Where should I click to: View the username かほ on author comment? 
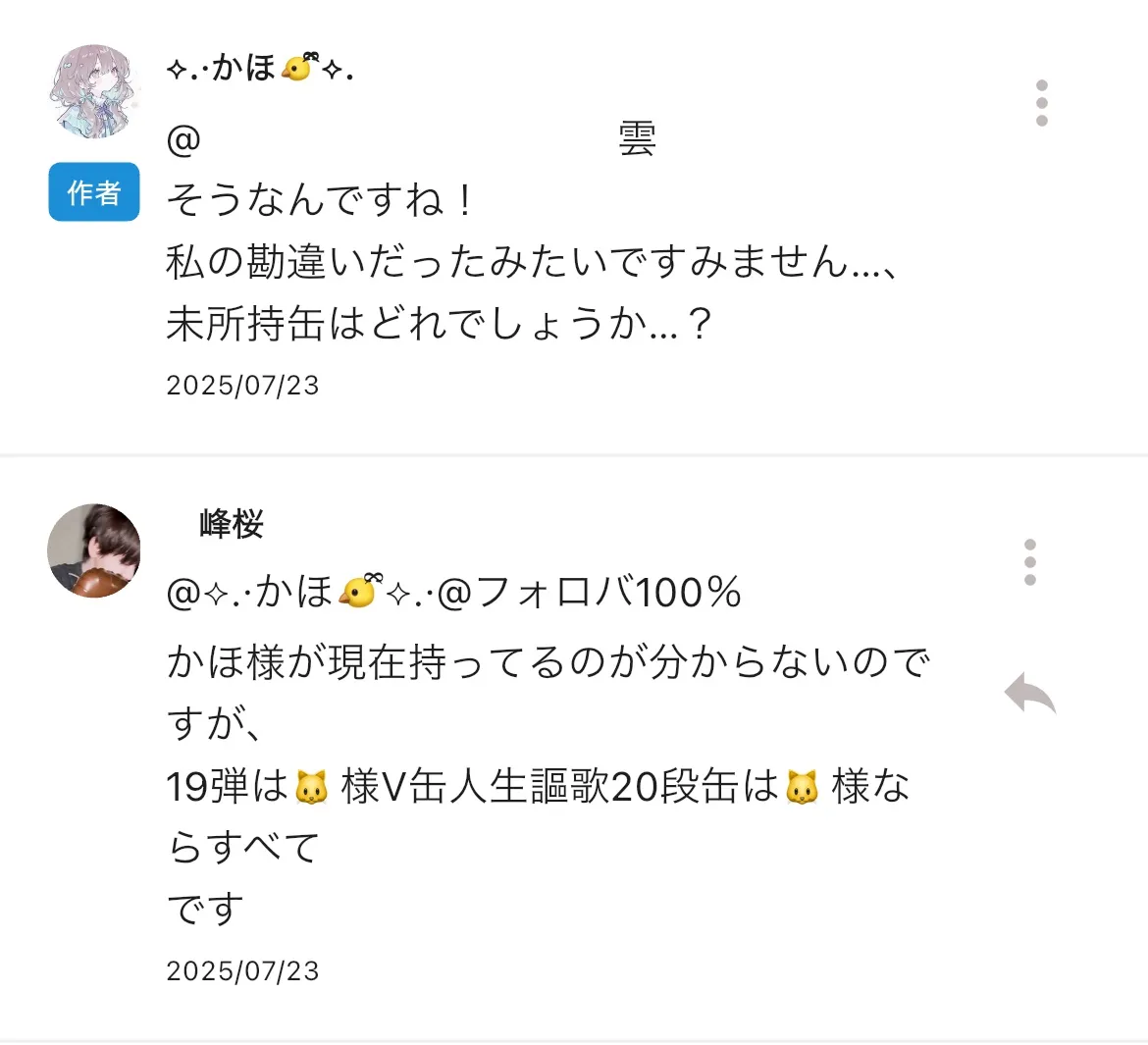coord(260,69)
